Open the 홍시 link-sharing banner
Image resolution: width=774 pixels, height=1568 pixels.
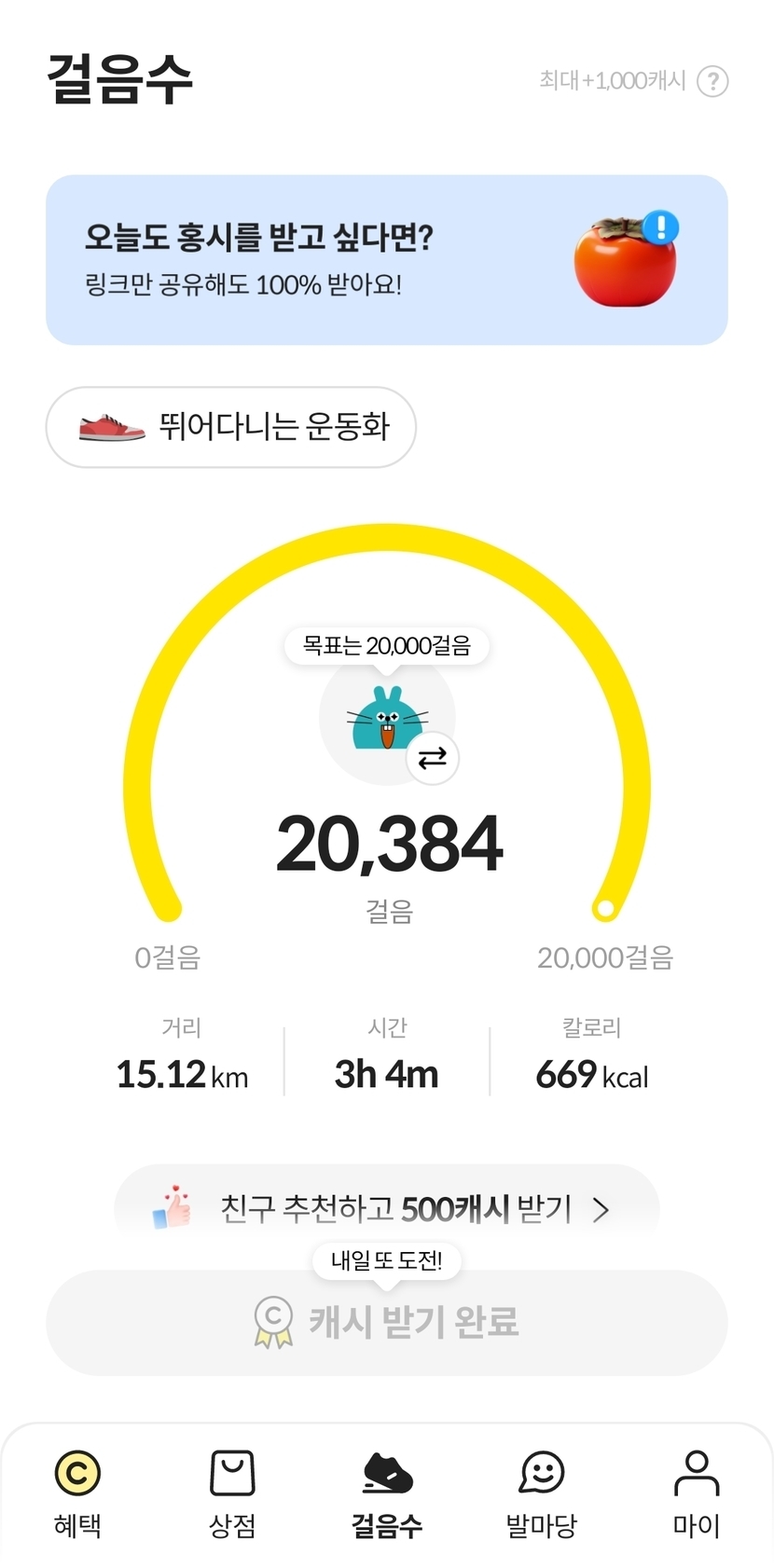386,260
